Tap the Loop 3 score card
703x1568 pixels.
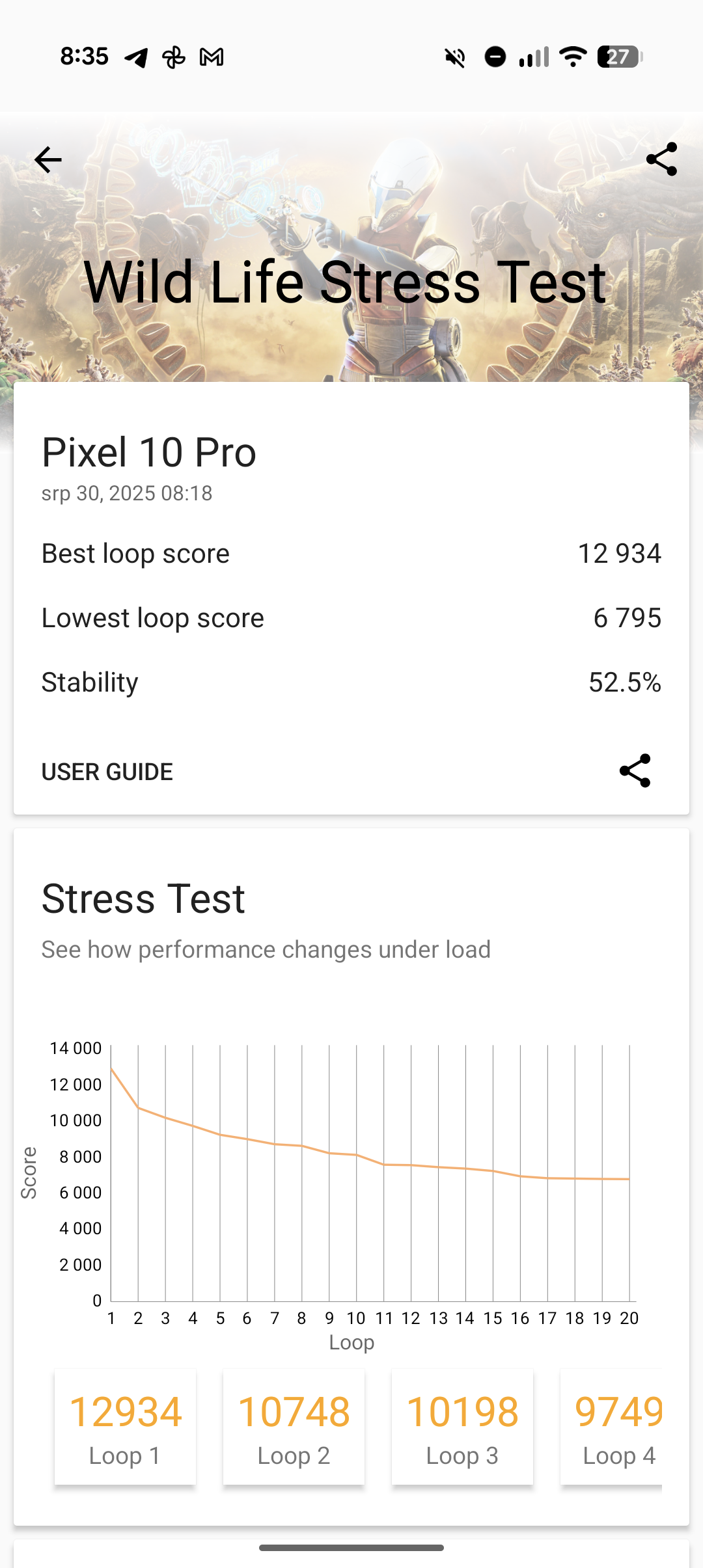462,1428
